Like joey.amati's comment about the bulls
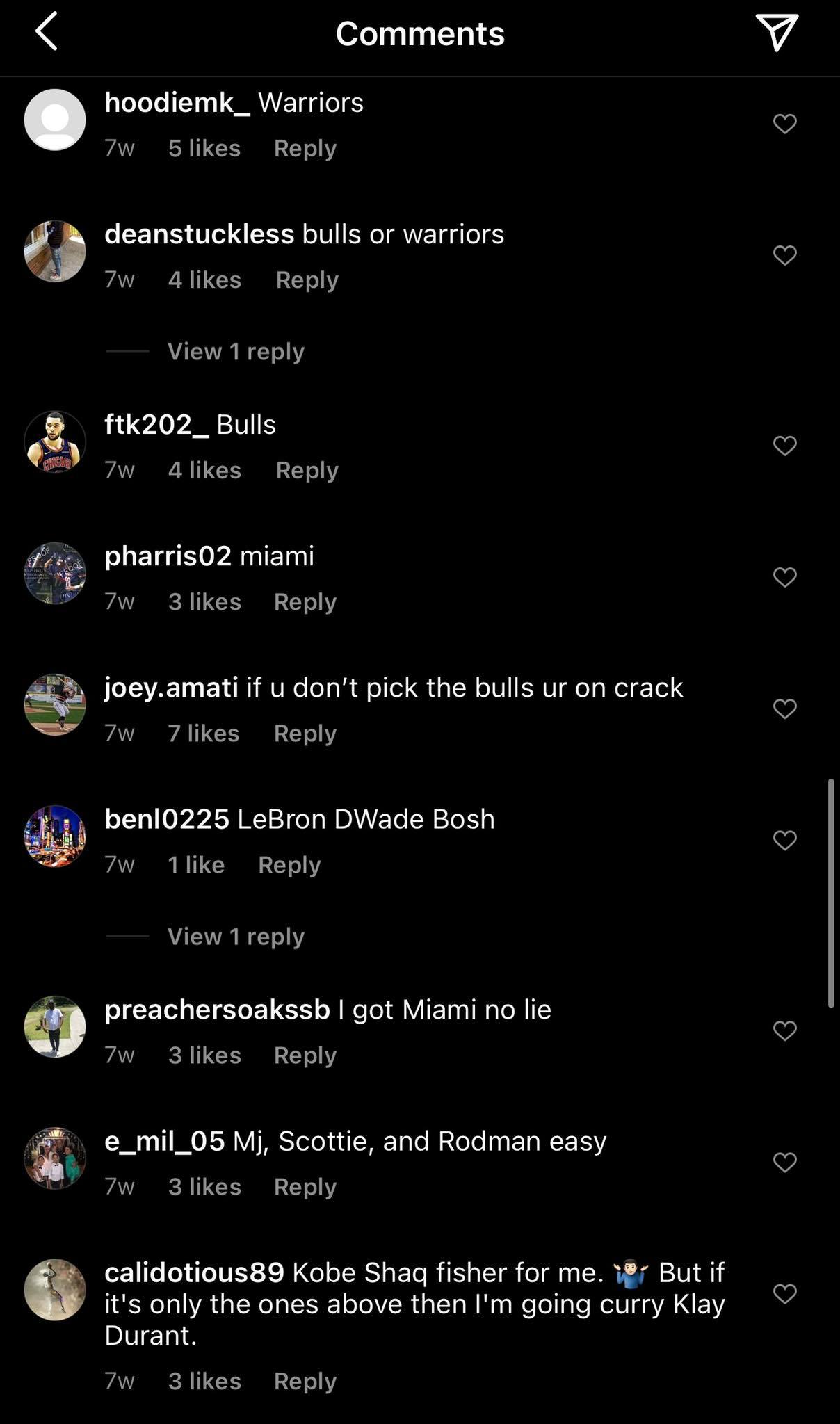The image size is (840, 1424). pyautogui.click(x=784, y=709)
